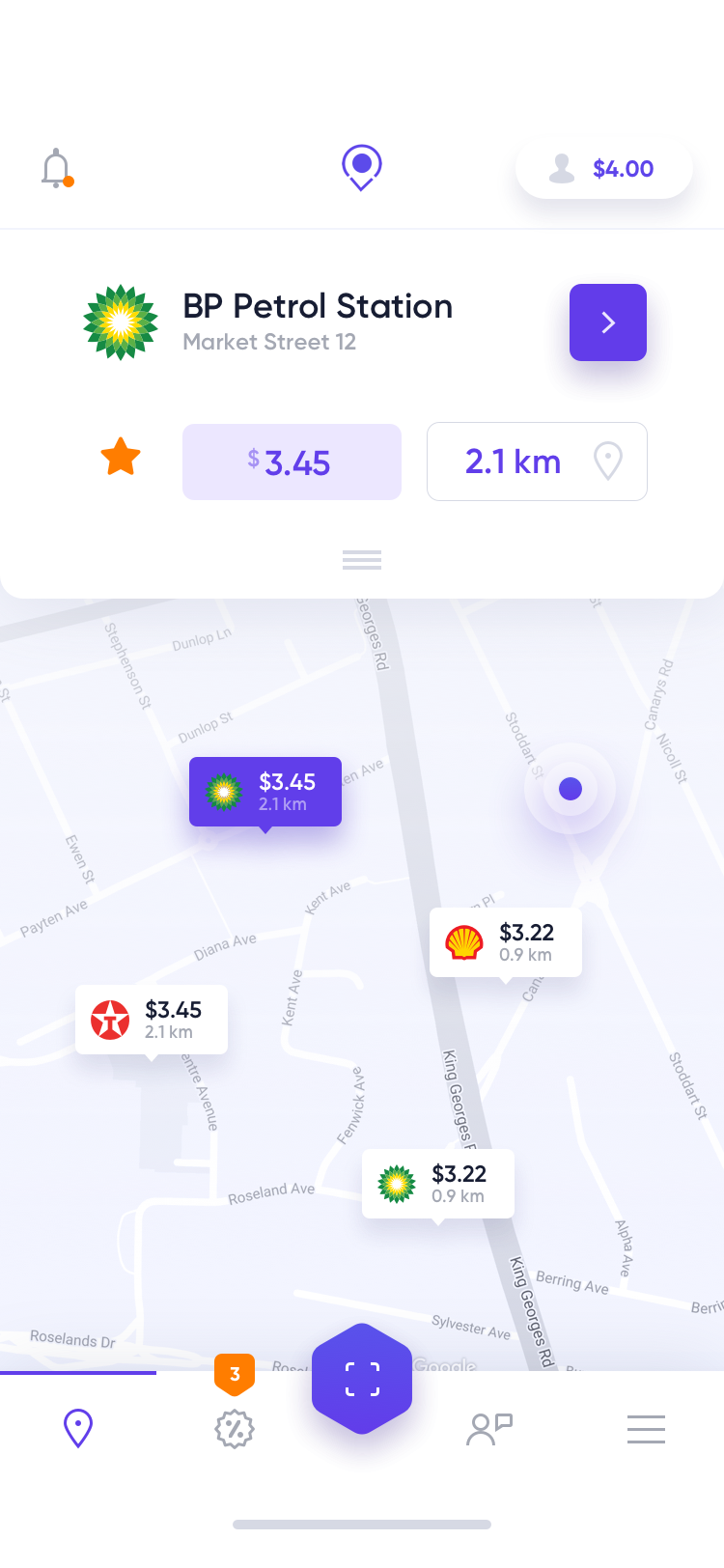Tap the 2.1 km distance button
The width and height of the screenshot is (724, 1568).
[x=537, y=462]
